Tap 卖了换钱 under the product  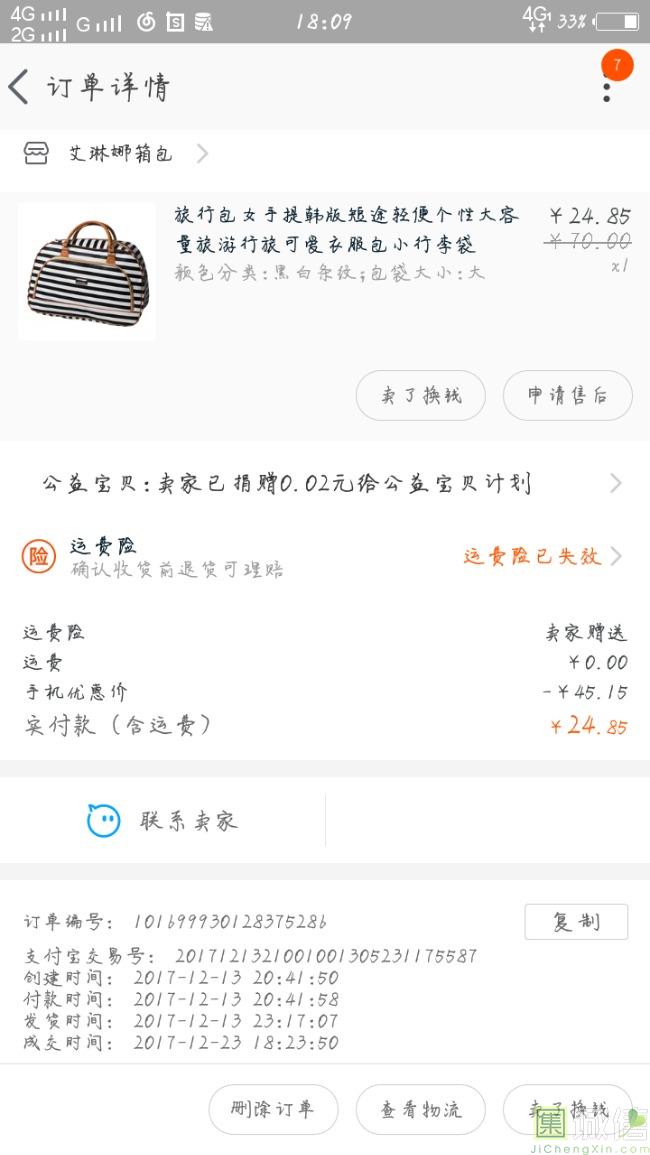(420, 396)
